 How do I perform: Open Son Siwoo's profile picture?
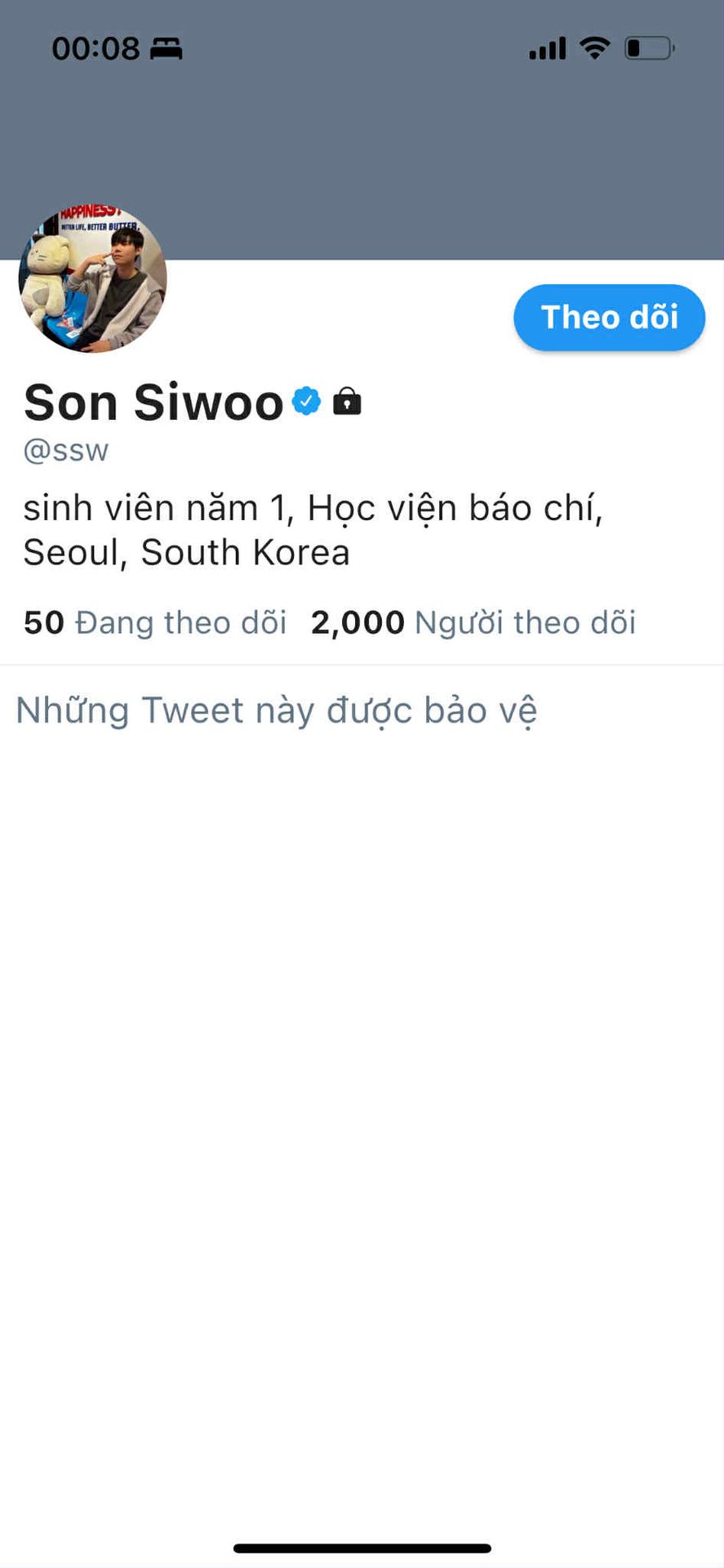(x=93, y=278)
